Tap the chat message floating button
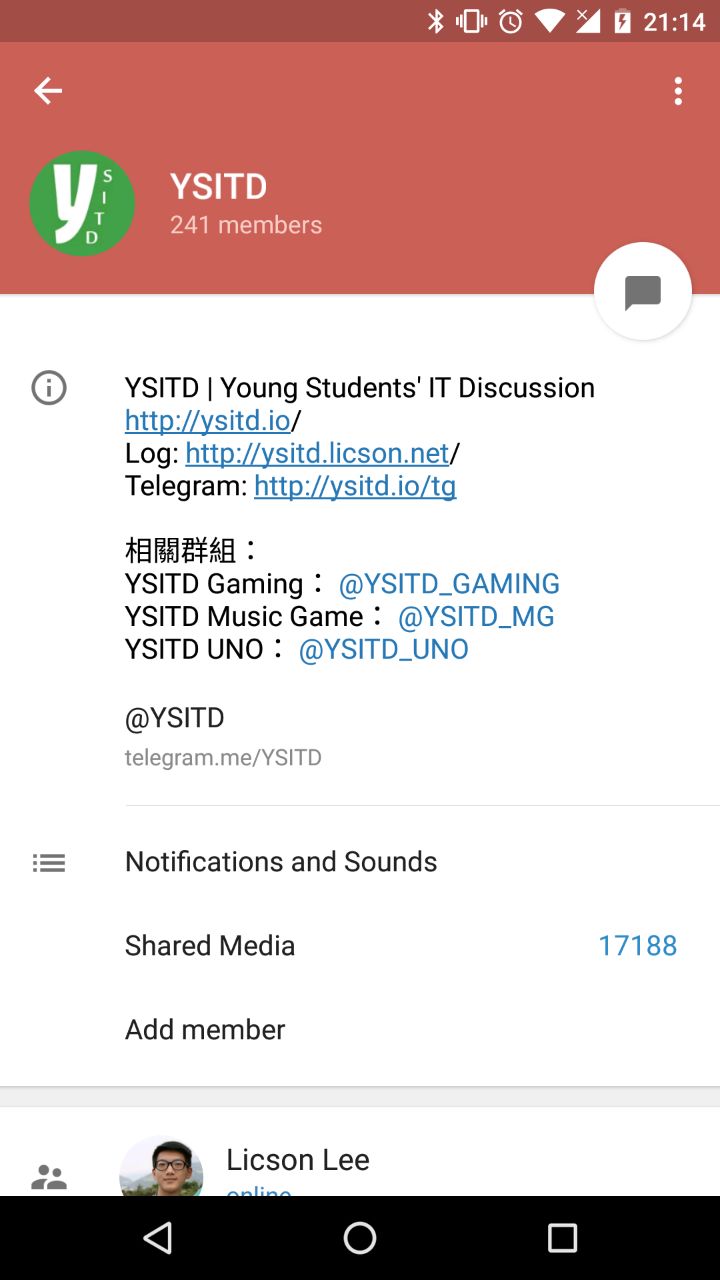The width and height of the screenshot is (720, 1280). click(642, 292)
